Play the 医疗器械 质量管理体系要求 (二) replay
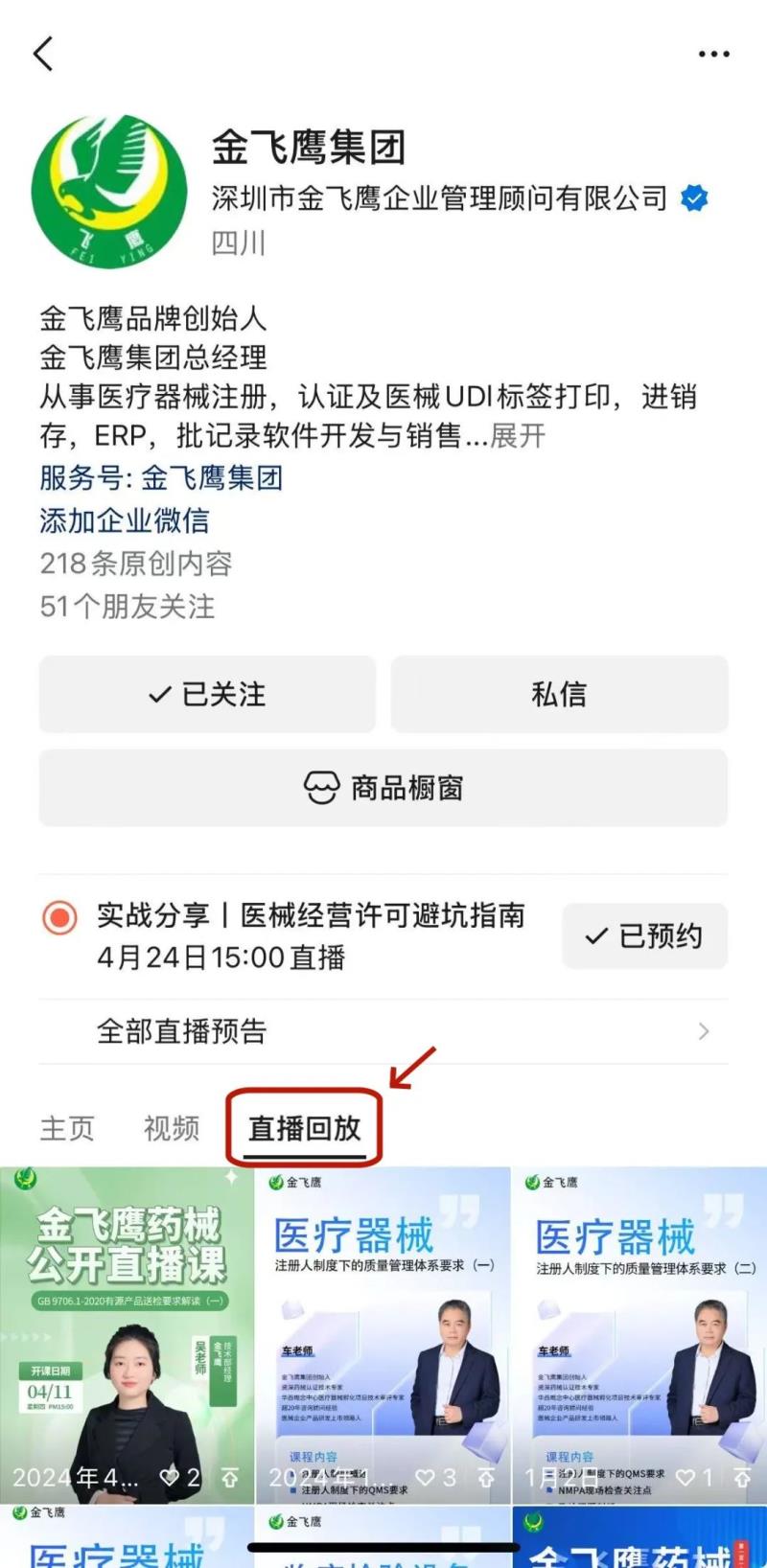This screenshot has width=767, height=1568. click(639, 1334)
